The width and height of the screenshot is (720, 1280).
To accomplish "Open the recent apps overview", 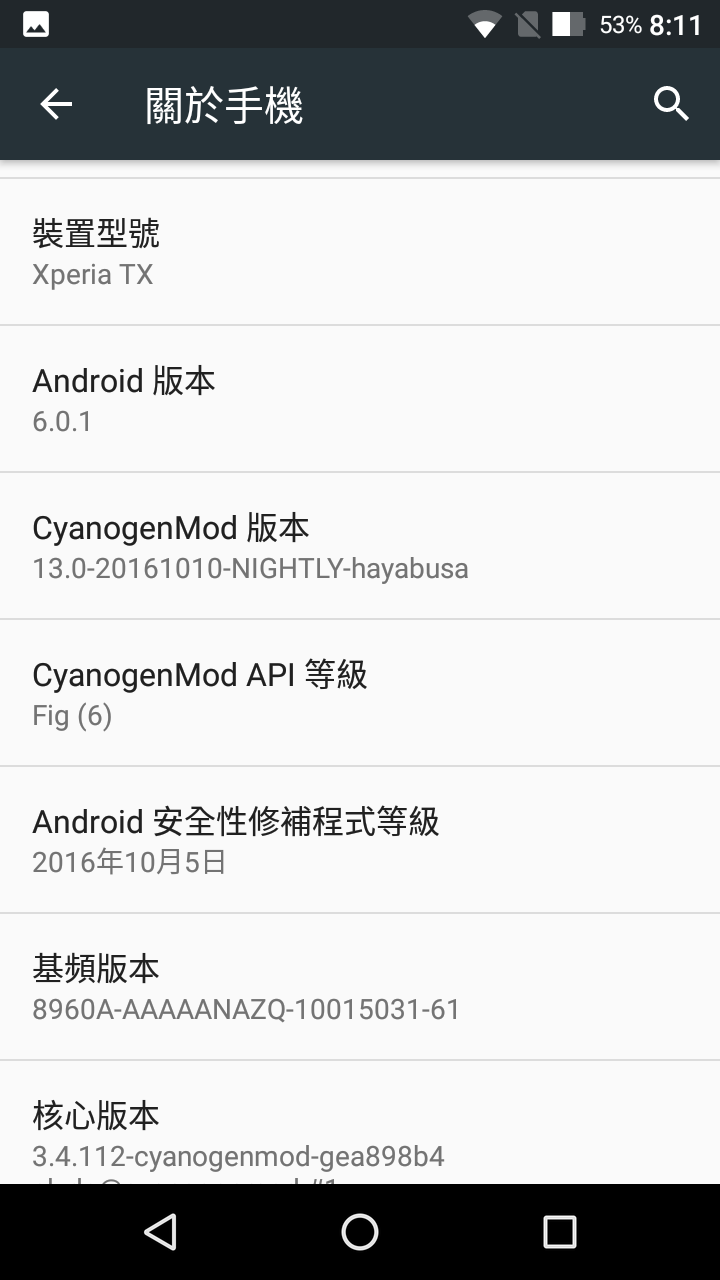I will [560, 1232].
